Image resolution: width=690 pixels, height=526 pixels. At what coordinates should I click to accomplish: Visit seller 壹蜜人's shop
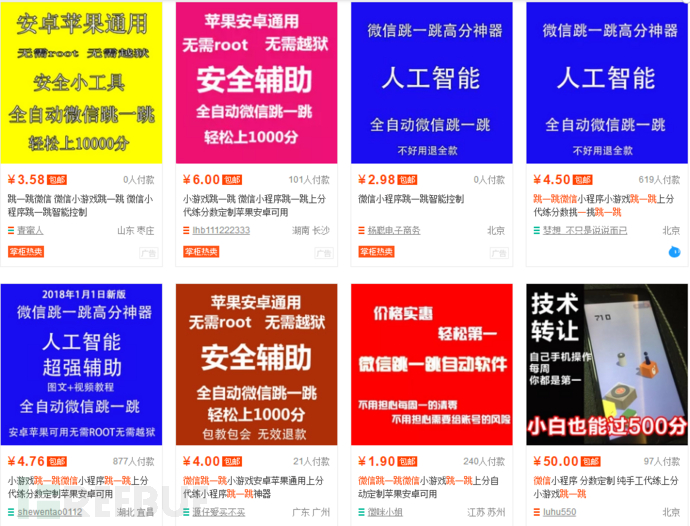(x=30, y=230)
